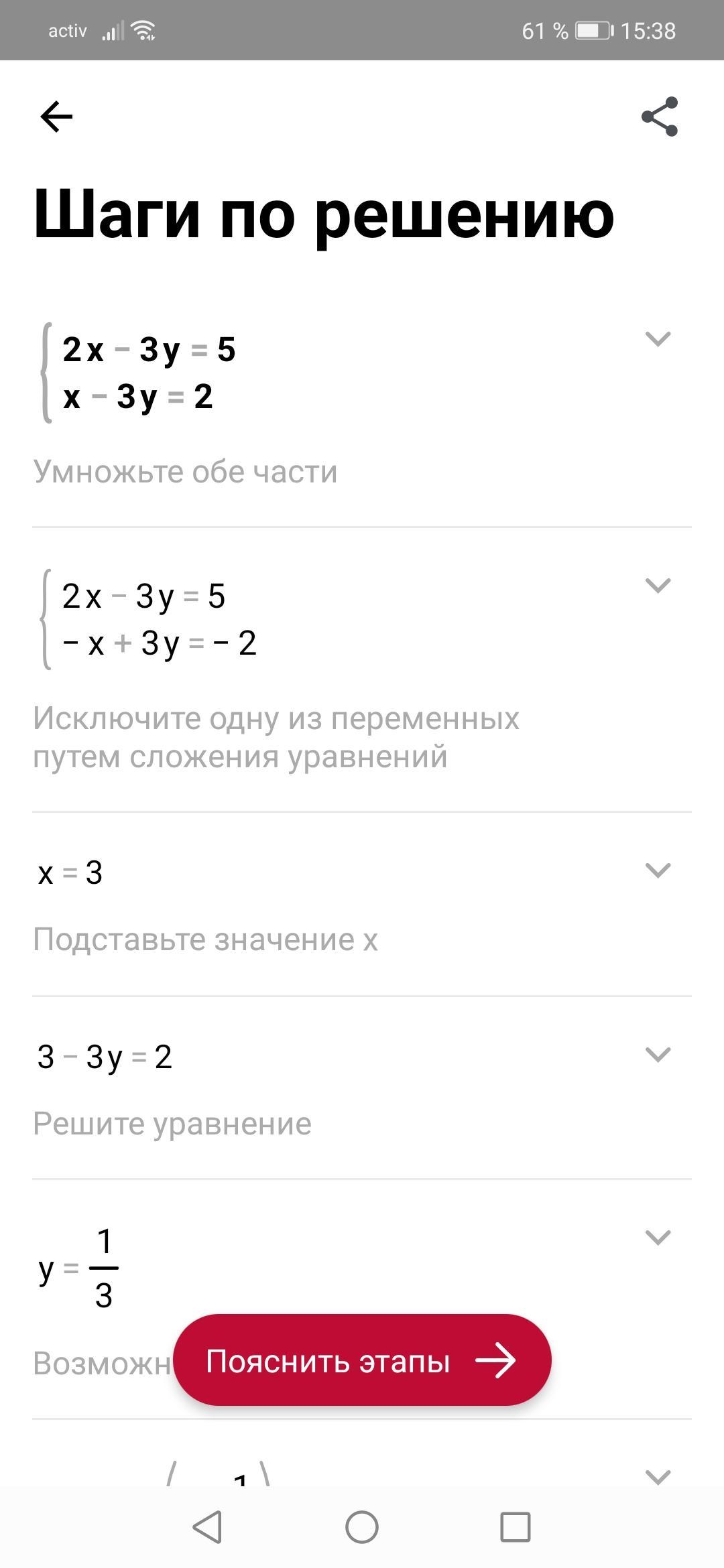Go back using the top arrow
Screen dimensions: 724x1568
point(56,117)
